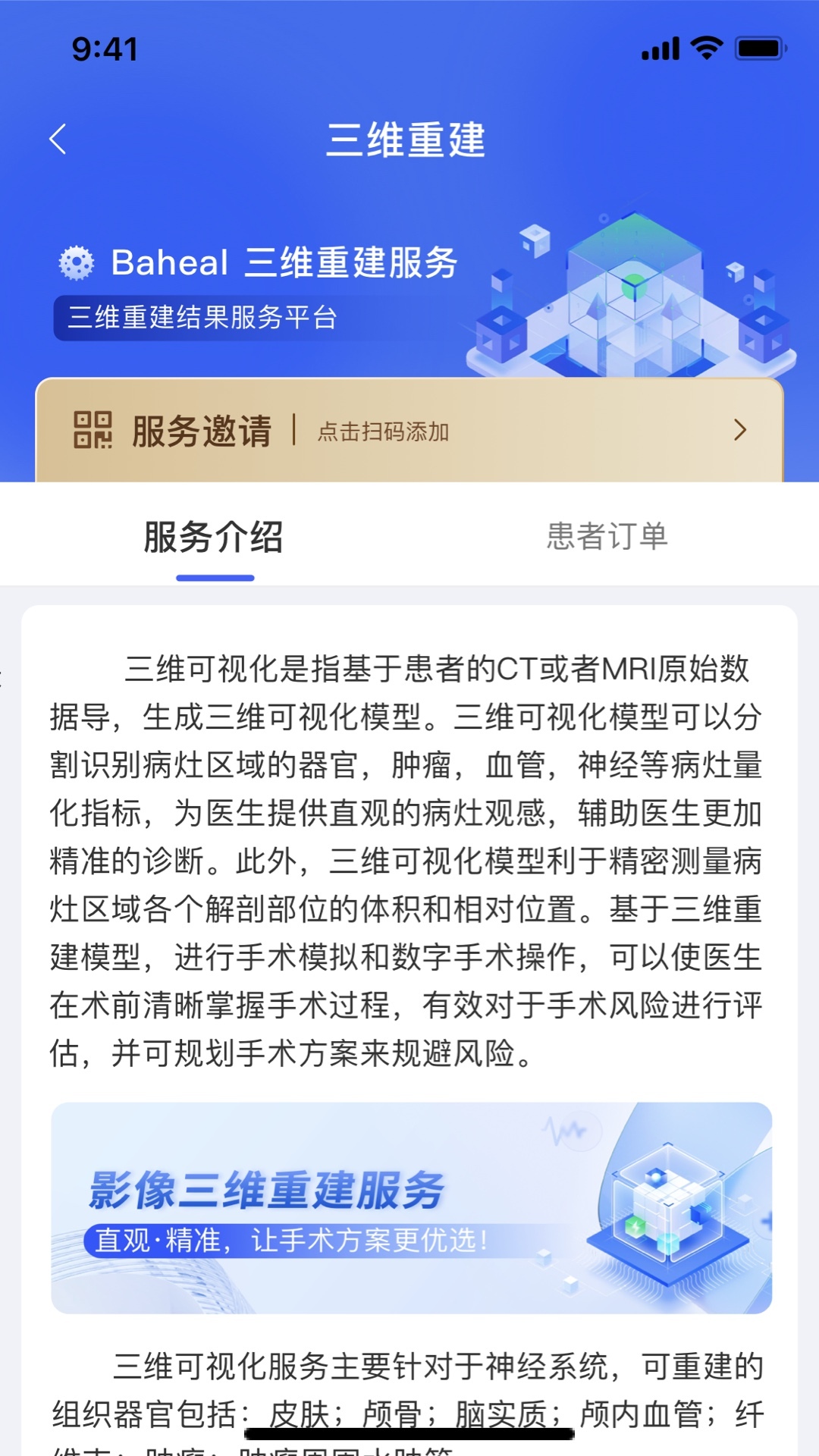The image size is (819, 1456).
Task: Expand the 服务邀请 invitation row
Action: [409, 432]
